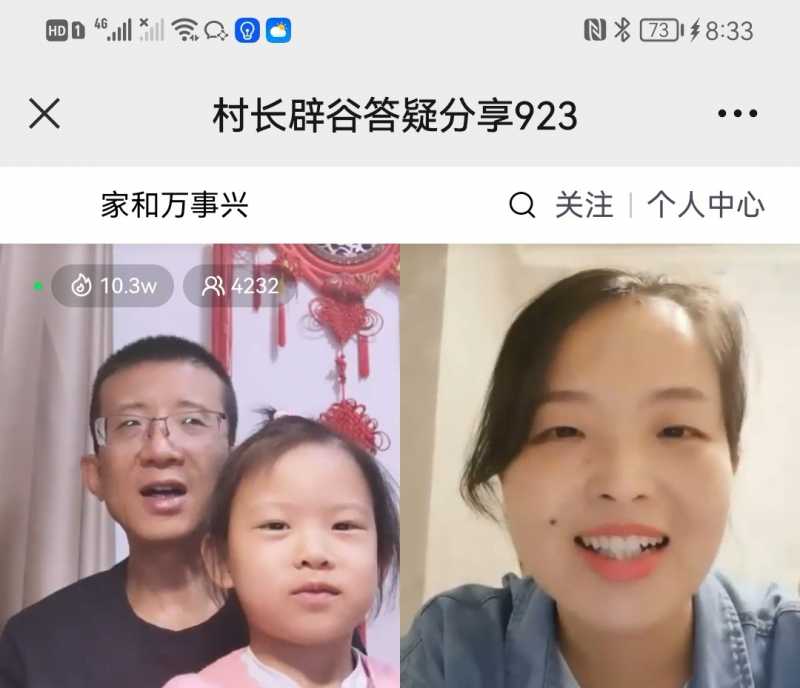
Task: Open the three-dot overflow menu
Action: point(737,114)
